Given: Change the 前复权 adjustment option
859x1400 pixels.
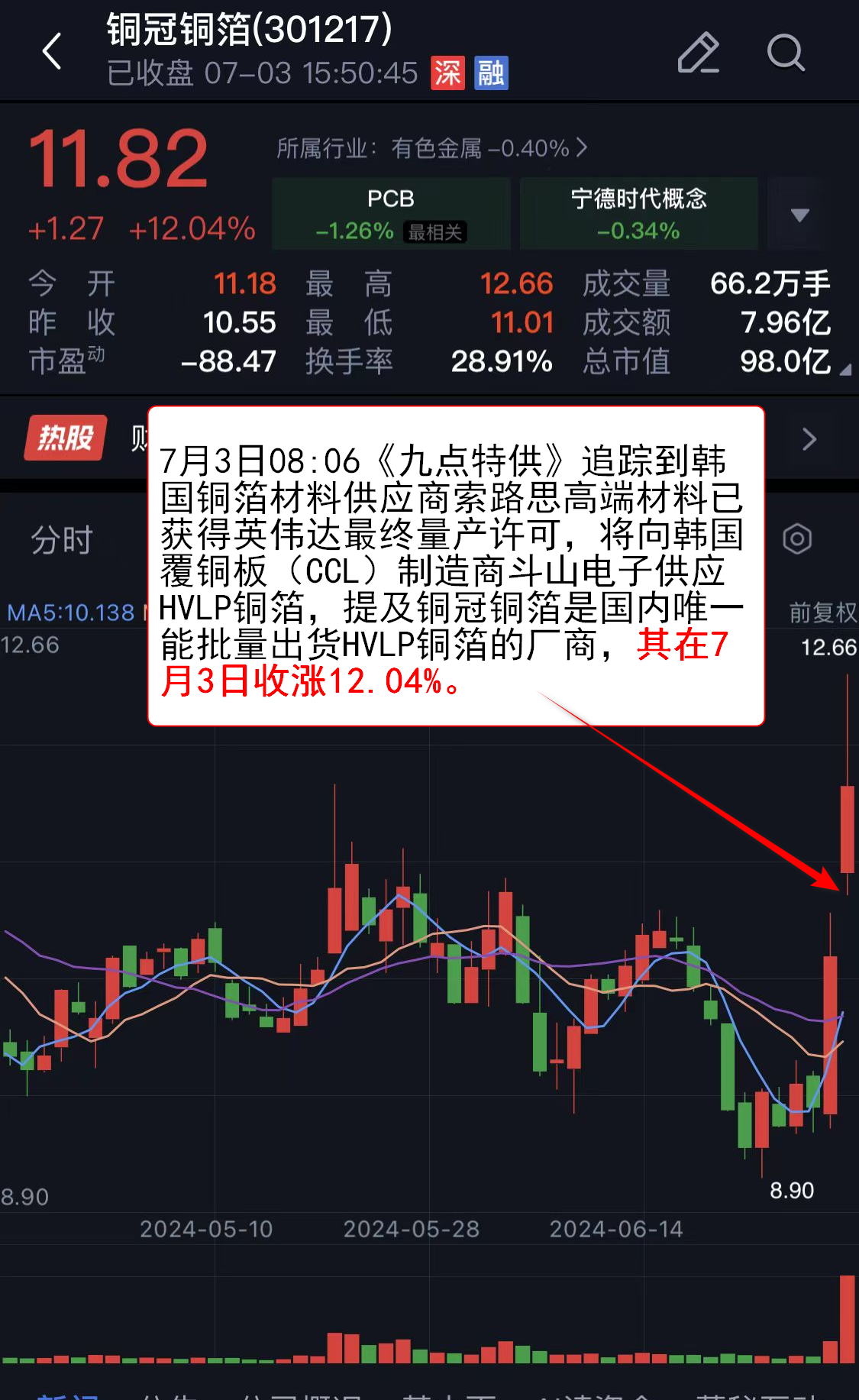Looking at the screenshot, I should (822, 612).
